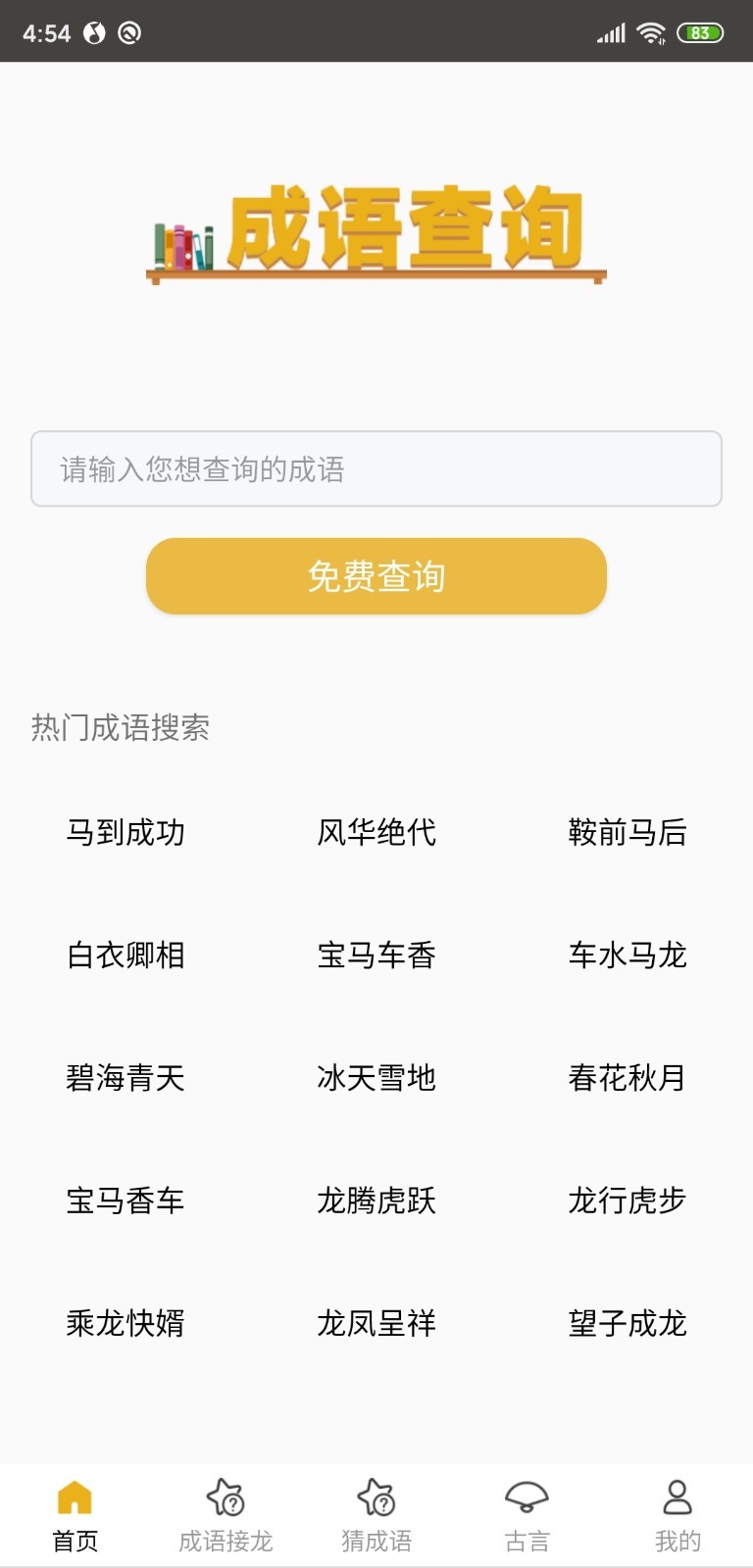753x1568 pixels.
Task: Select 鞍前马后 from hot searches
Action: tap(627, 833)
